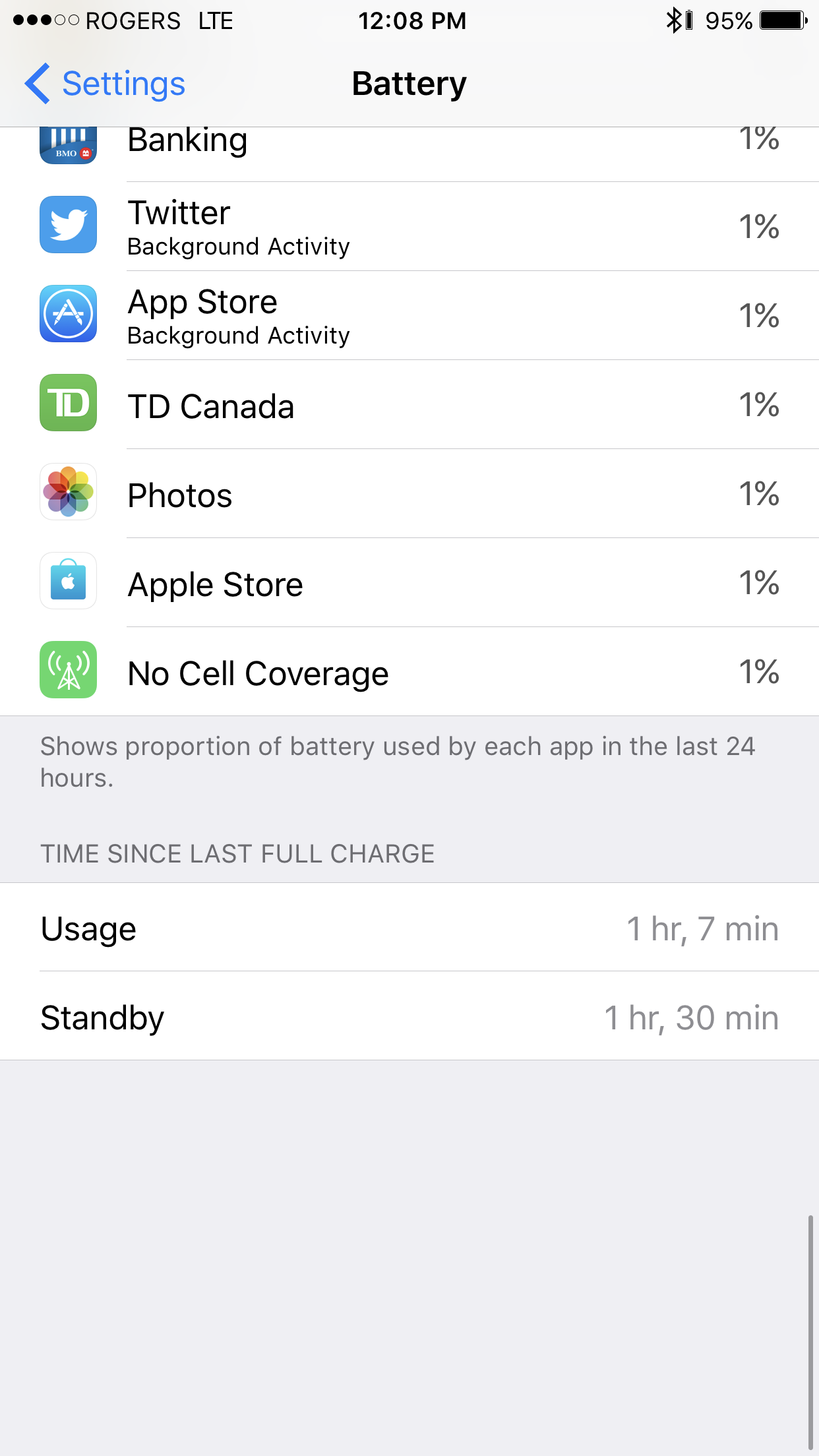
Task: Tap the Twitter battery usage row
Action: (x=409, y=226)
